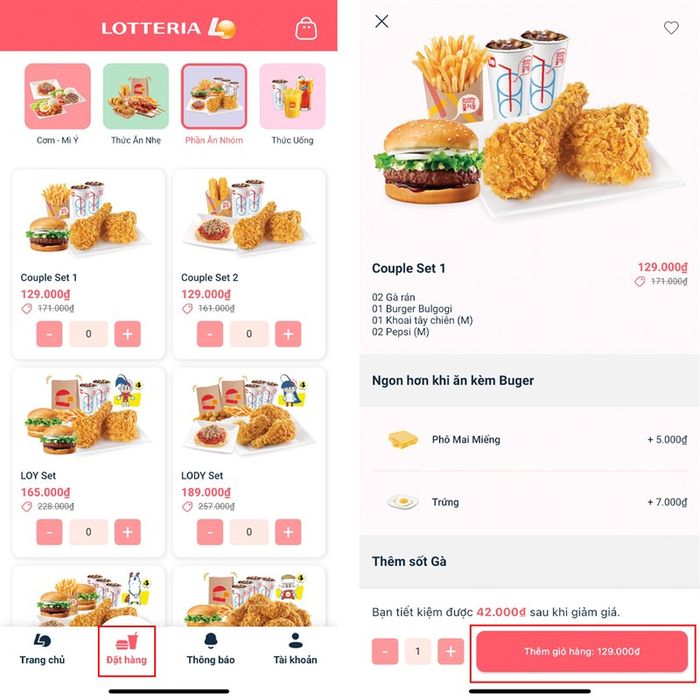Image resolution: width=700 pixels, height=700 pixels.
Task: Select the Thức Ăn Nhẹ category
Action: 136,97
